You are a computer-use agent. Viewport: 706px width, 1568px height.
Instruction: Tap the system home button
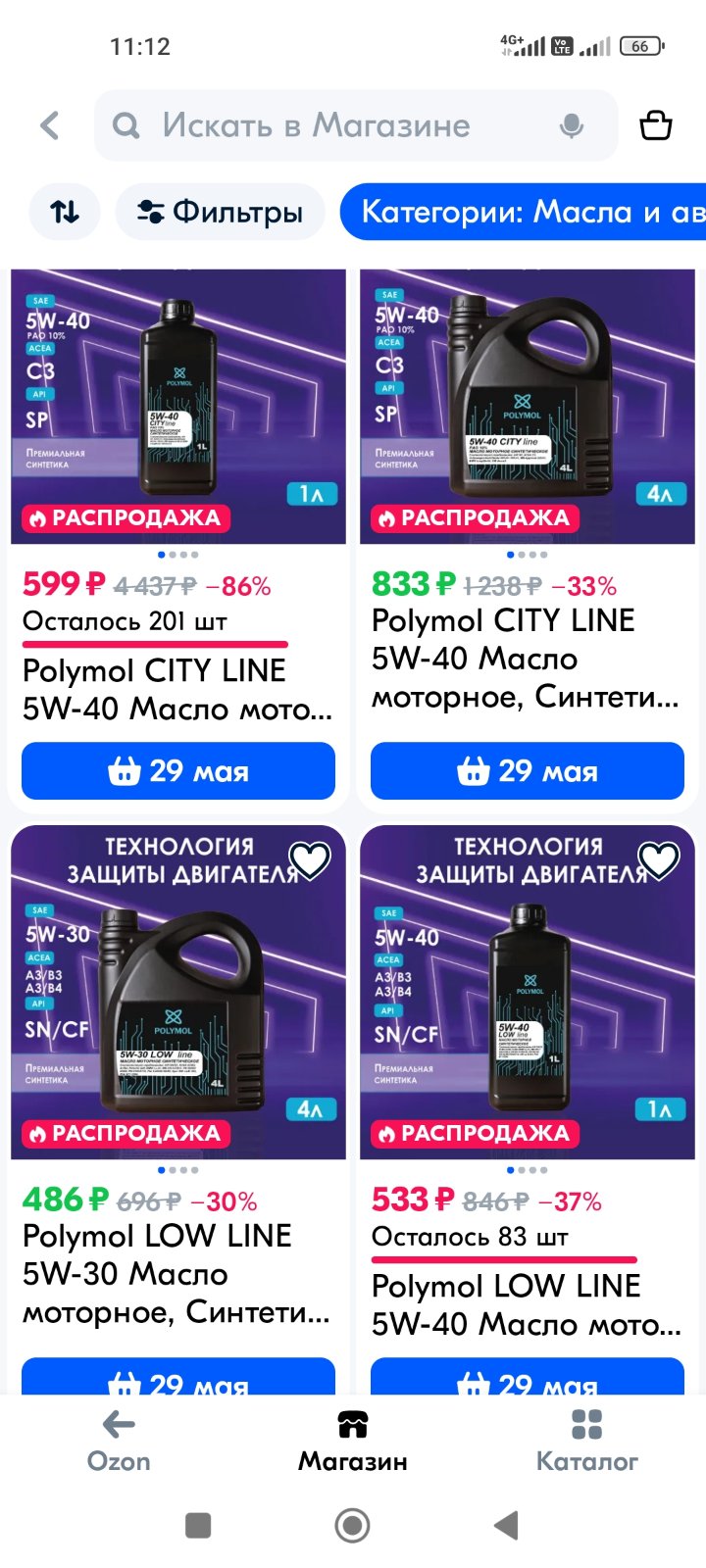pyautogui.click(x=353, y=1525)
